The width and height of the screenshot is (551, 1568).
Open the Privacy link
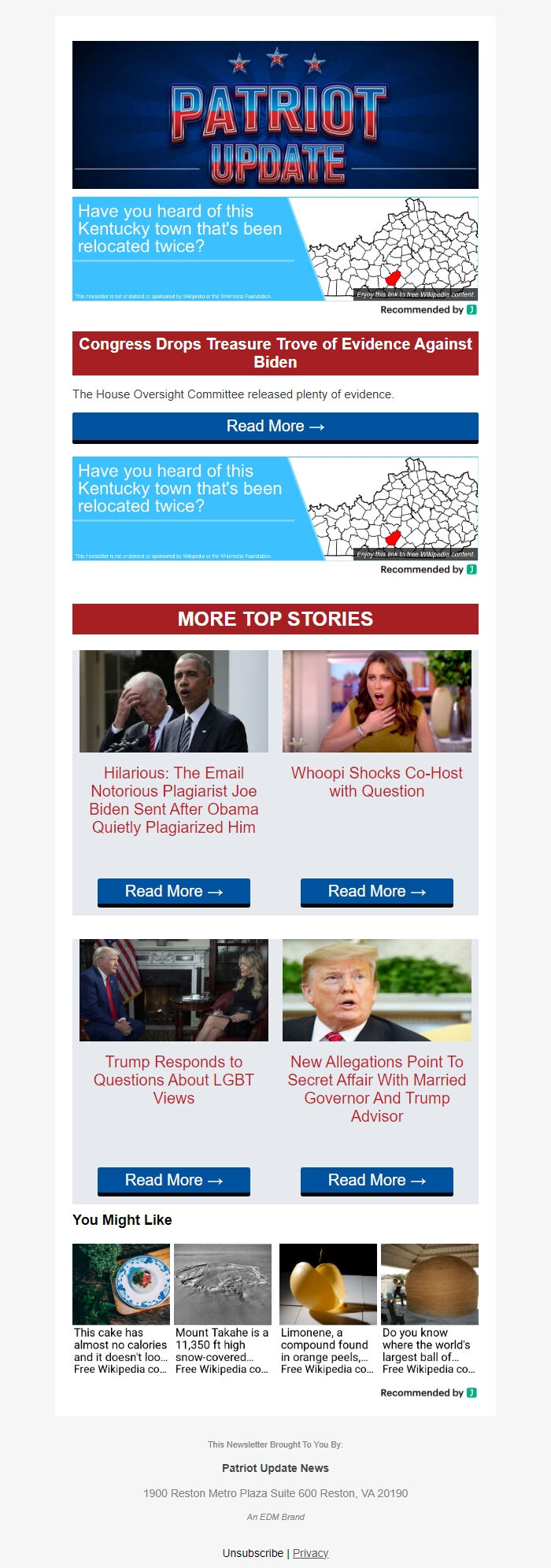click(x=311, y=1553)
